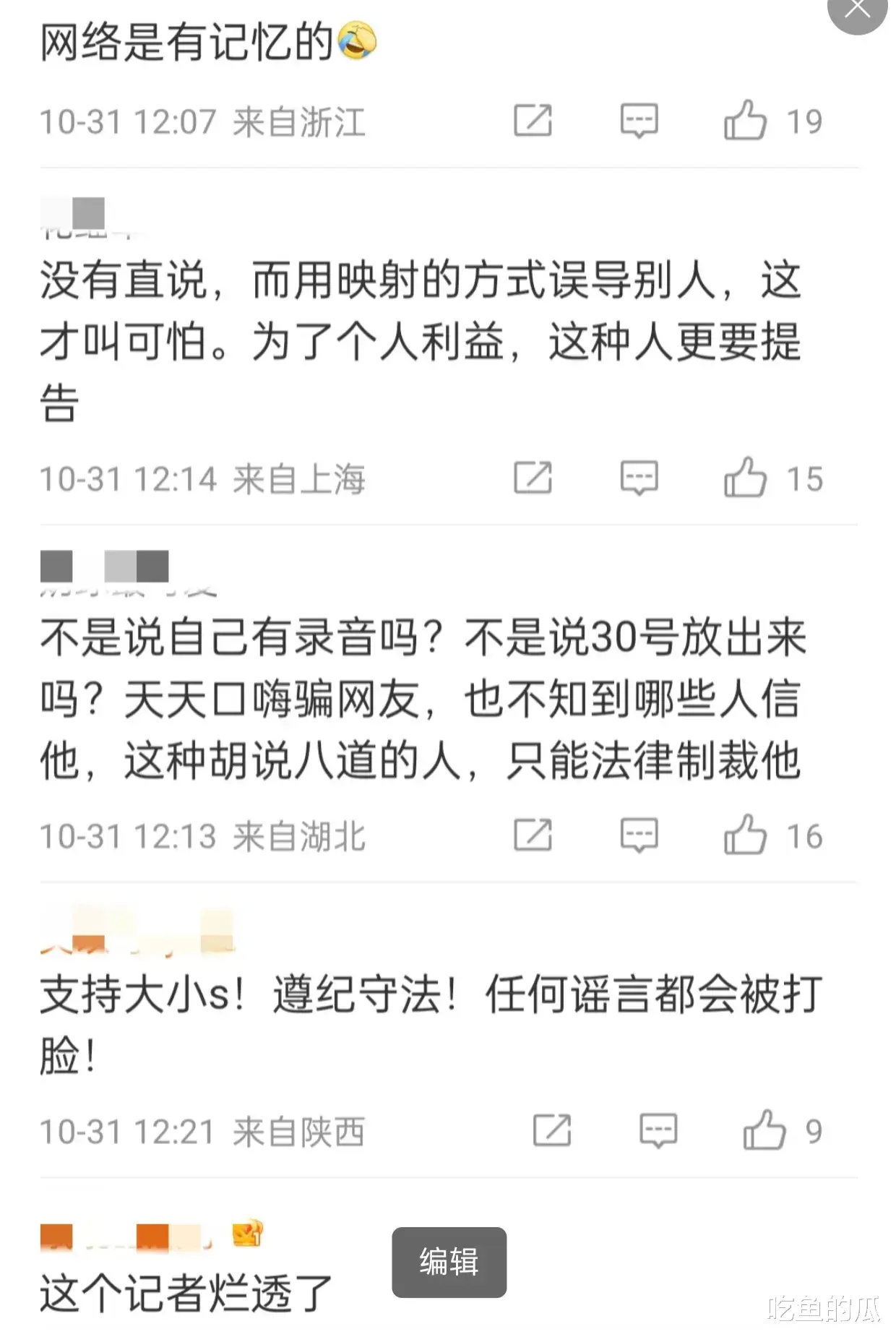Select the comment text 网络是有记忆的
The height and width of the screenshot is (1342, 896).
click(189, 40)
